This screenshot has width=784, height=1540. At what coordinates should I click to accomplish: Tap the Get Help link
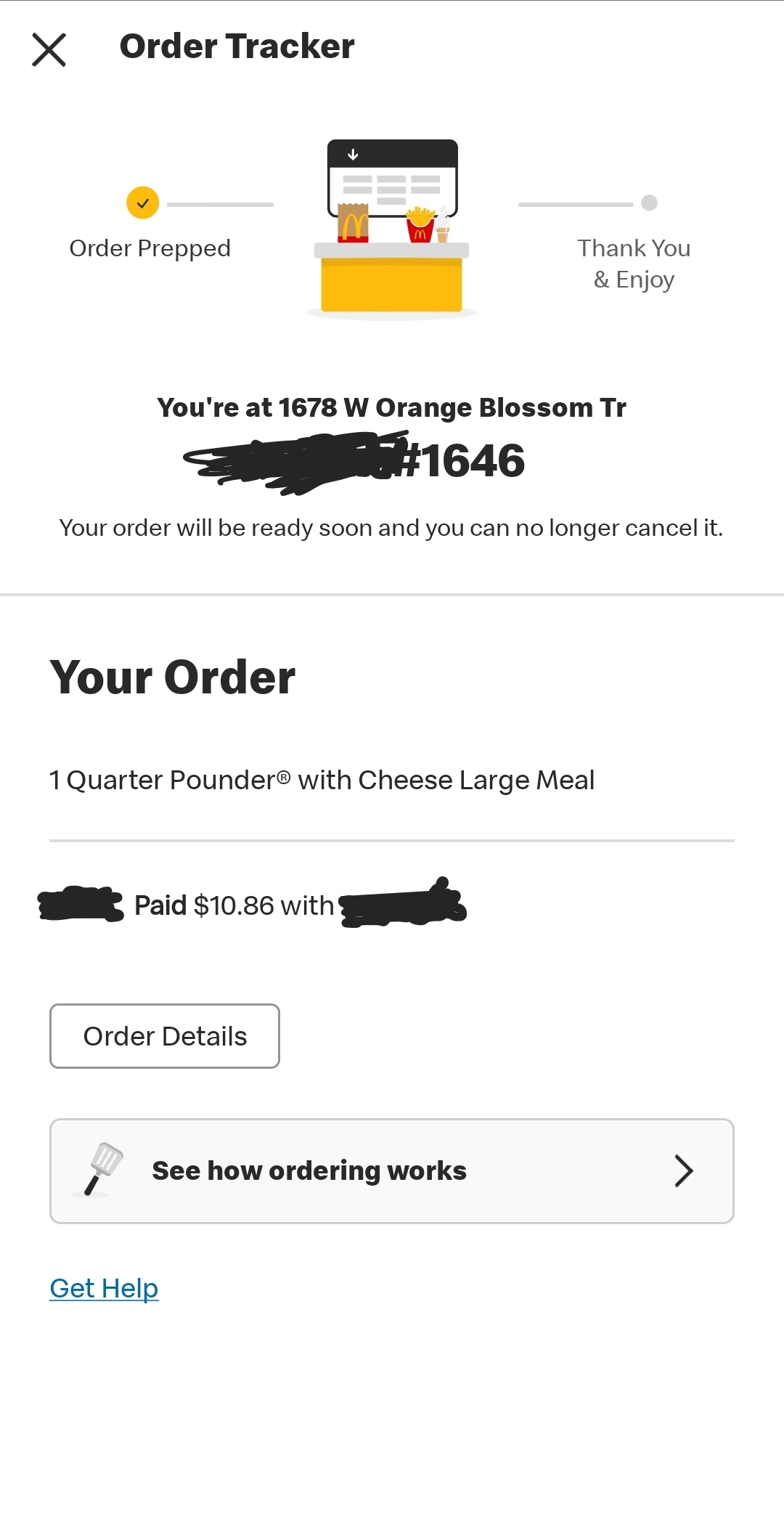104,1288
